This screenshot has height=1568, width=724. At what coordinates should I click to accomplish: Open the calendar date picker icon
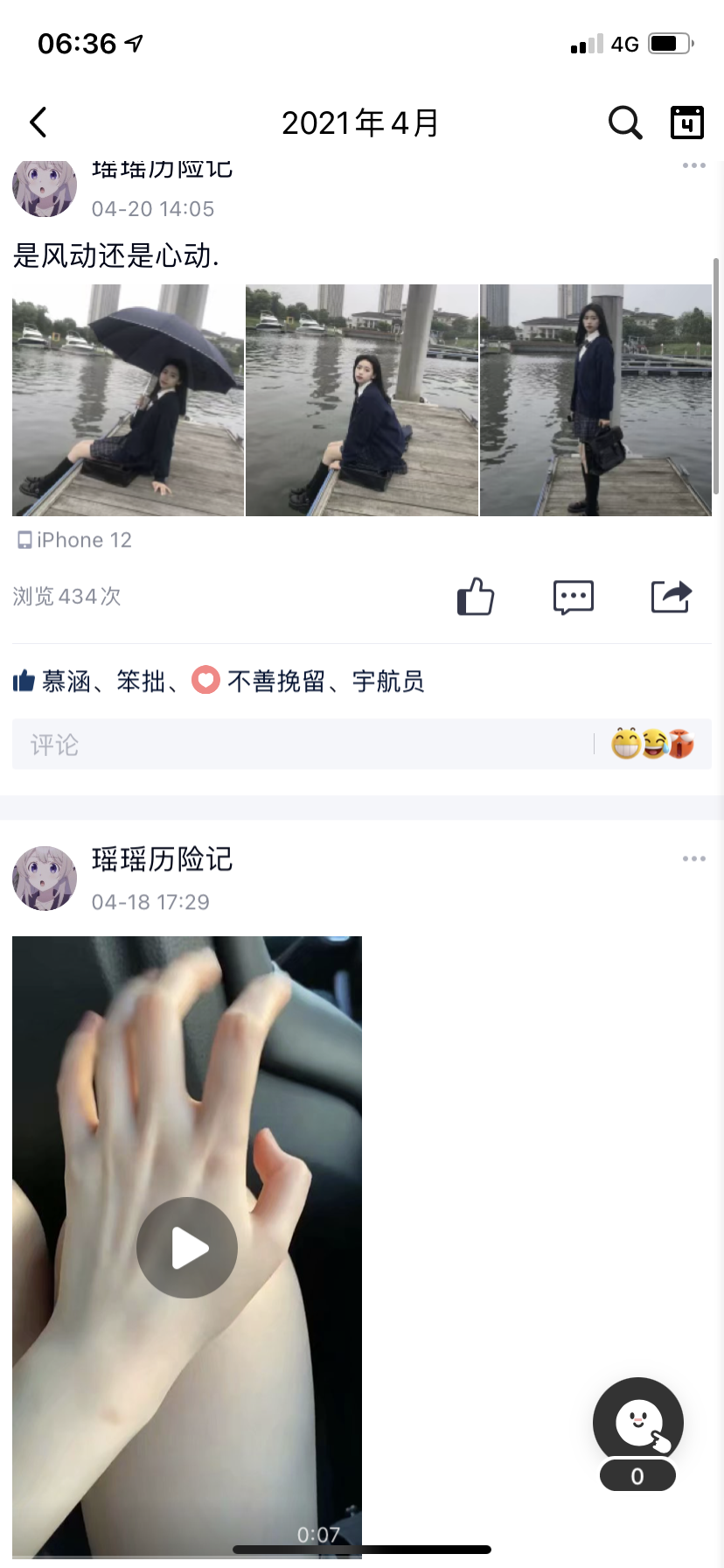[686, 122]
